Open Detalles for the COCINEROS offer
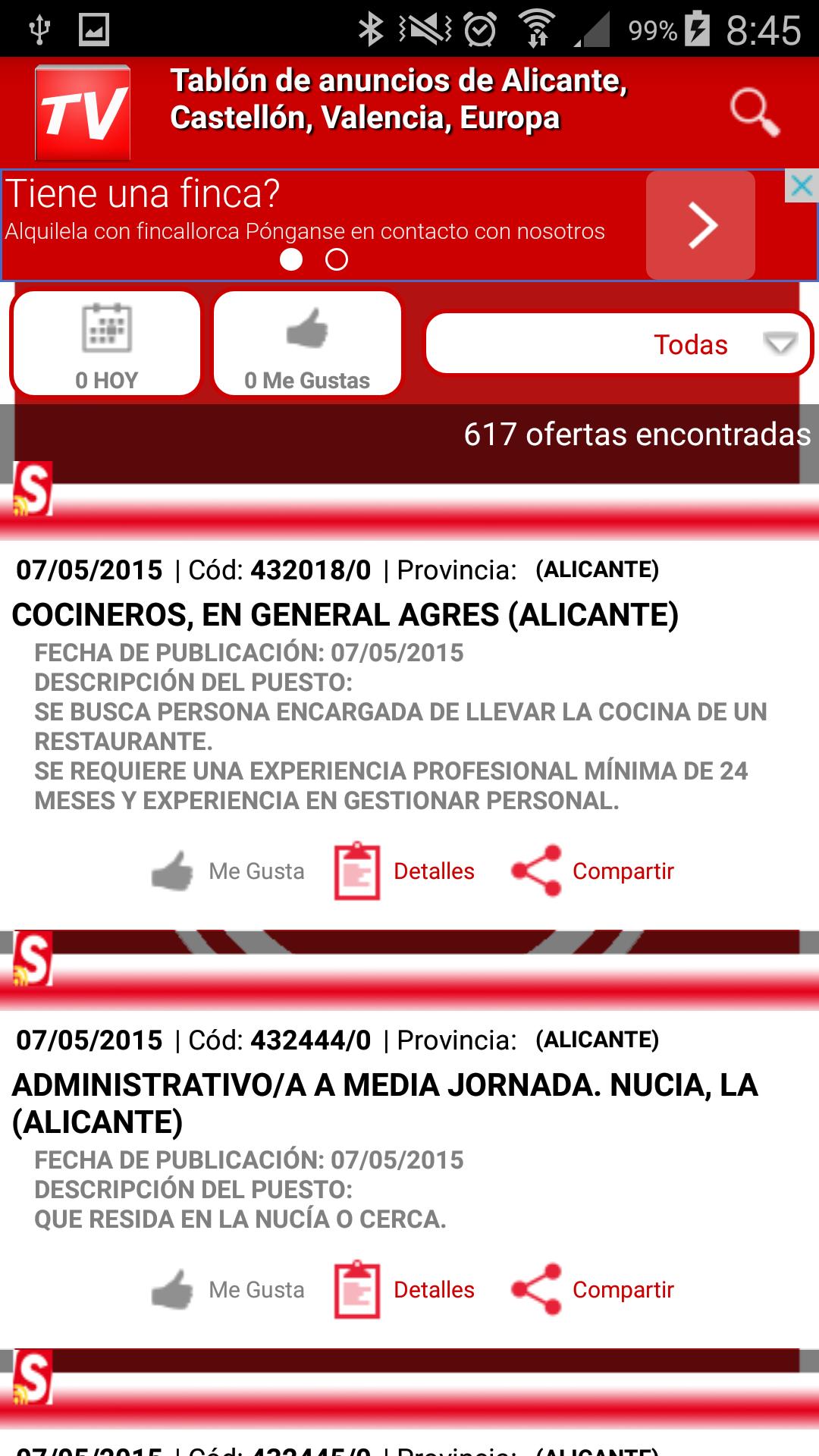The image size is (819, 1456). pyautogui.click(x=406, y=872)
